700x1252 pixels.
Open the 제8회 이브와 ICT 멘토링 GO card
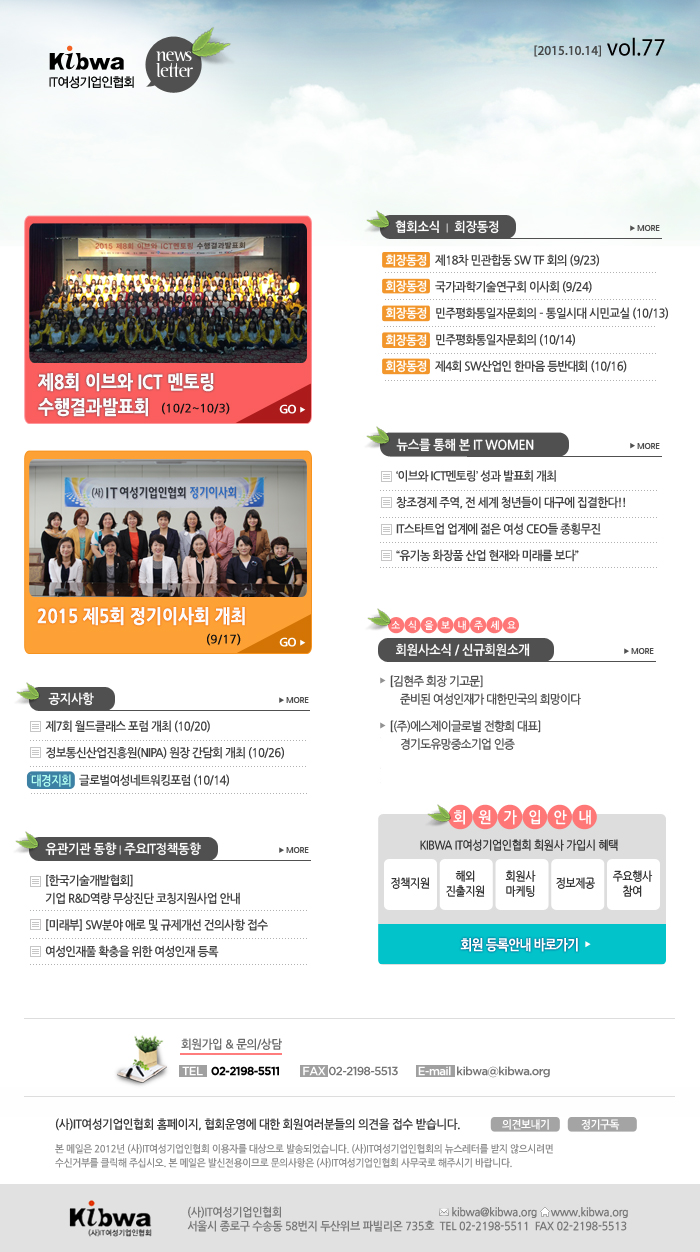coord(292,409)
